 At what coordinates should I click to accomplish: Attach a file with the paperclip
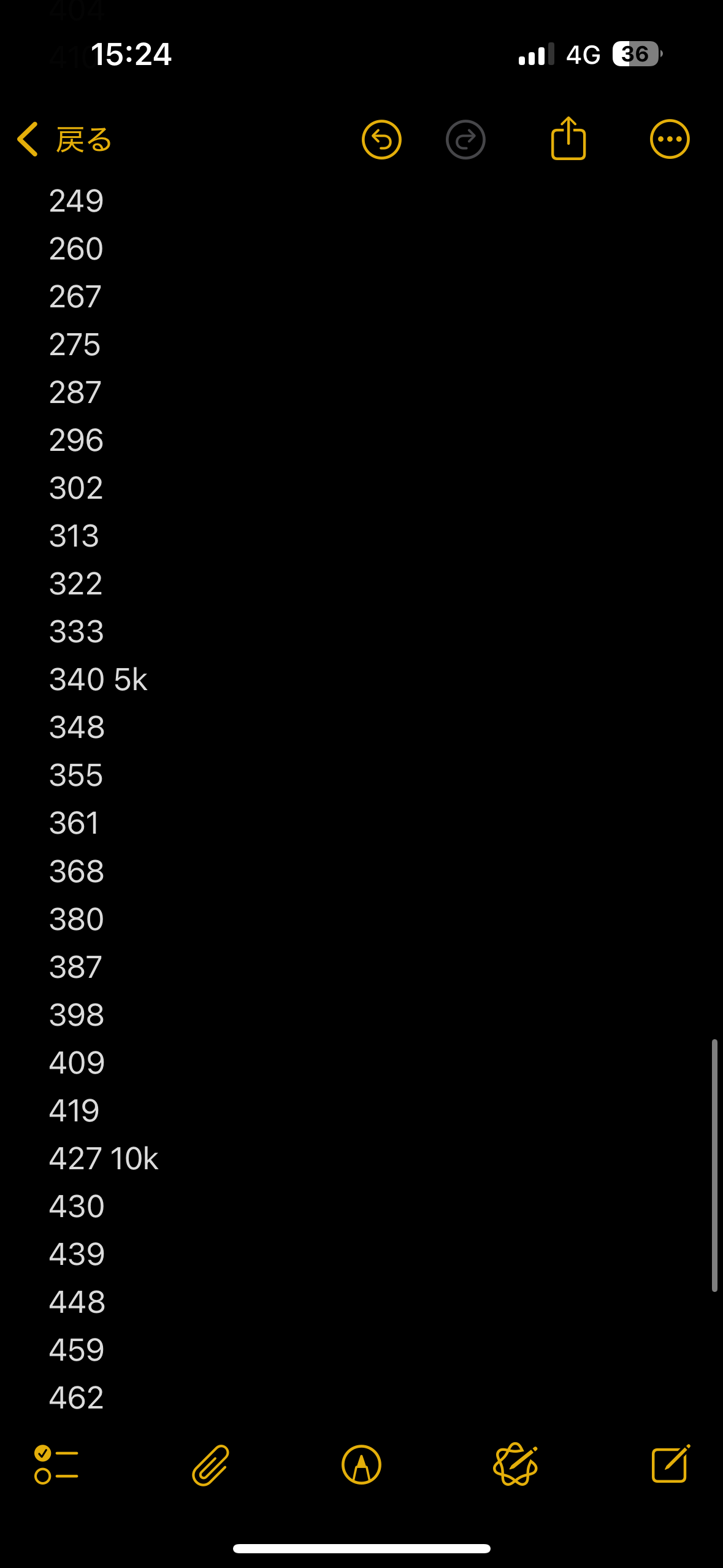pyautogui.click(x=210, y=1465)
